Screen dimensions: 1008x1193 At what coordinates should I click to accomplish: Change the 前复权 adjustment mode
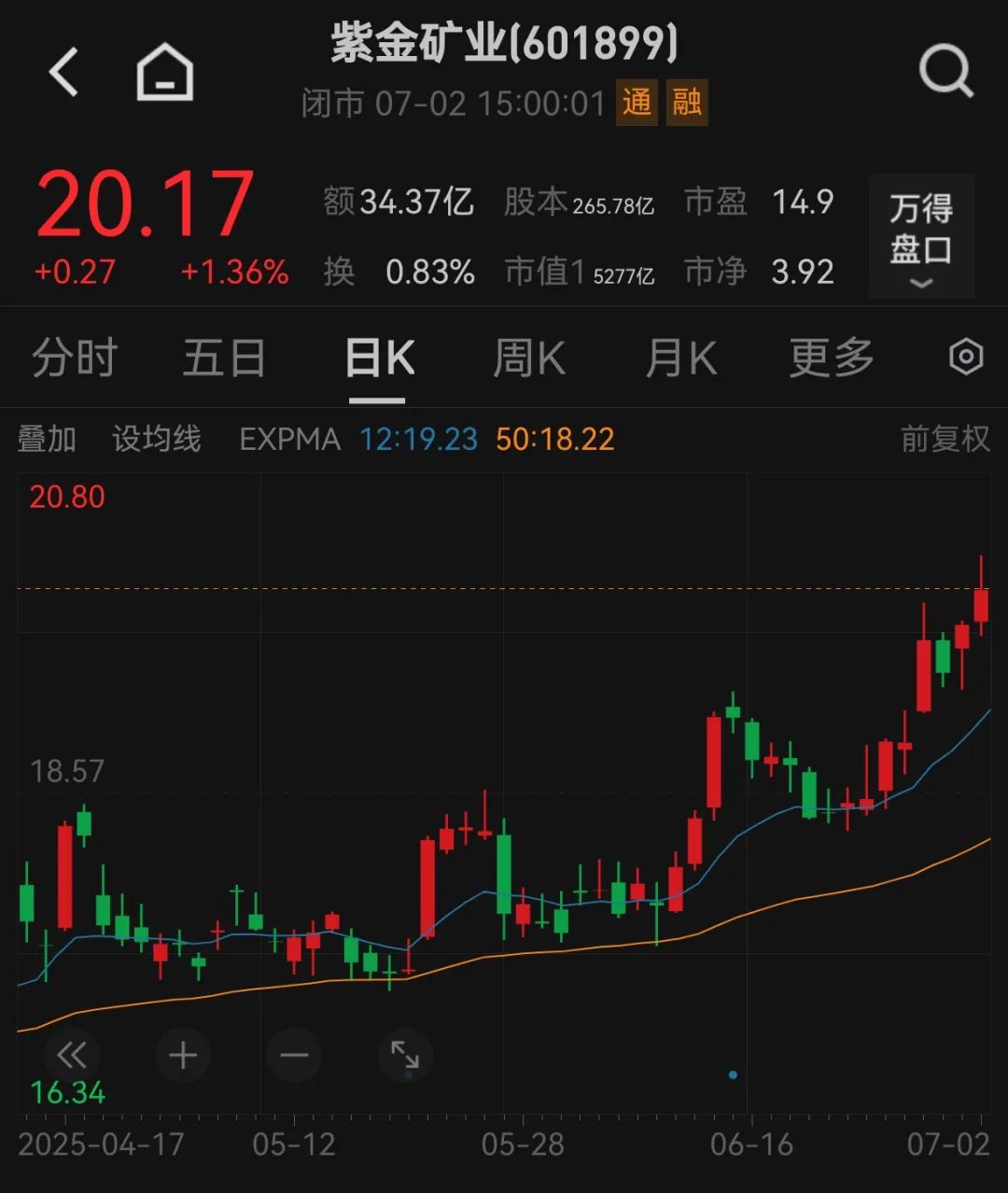click(945, 439)
